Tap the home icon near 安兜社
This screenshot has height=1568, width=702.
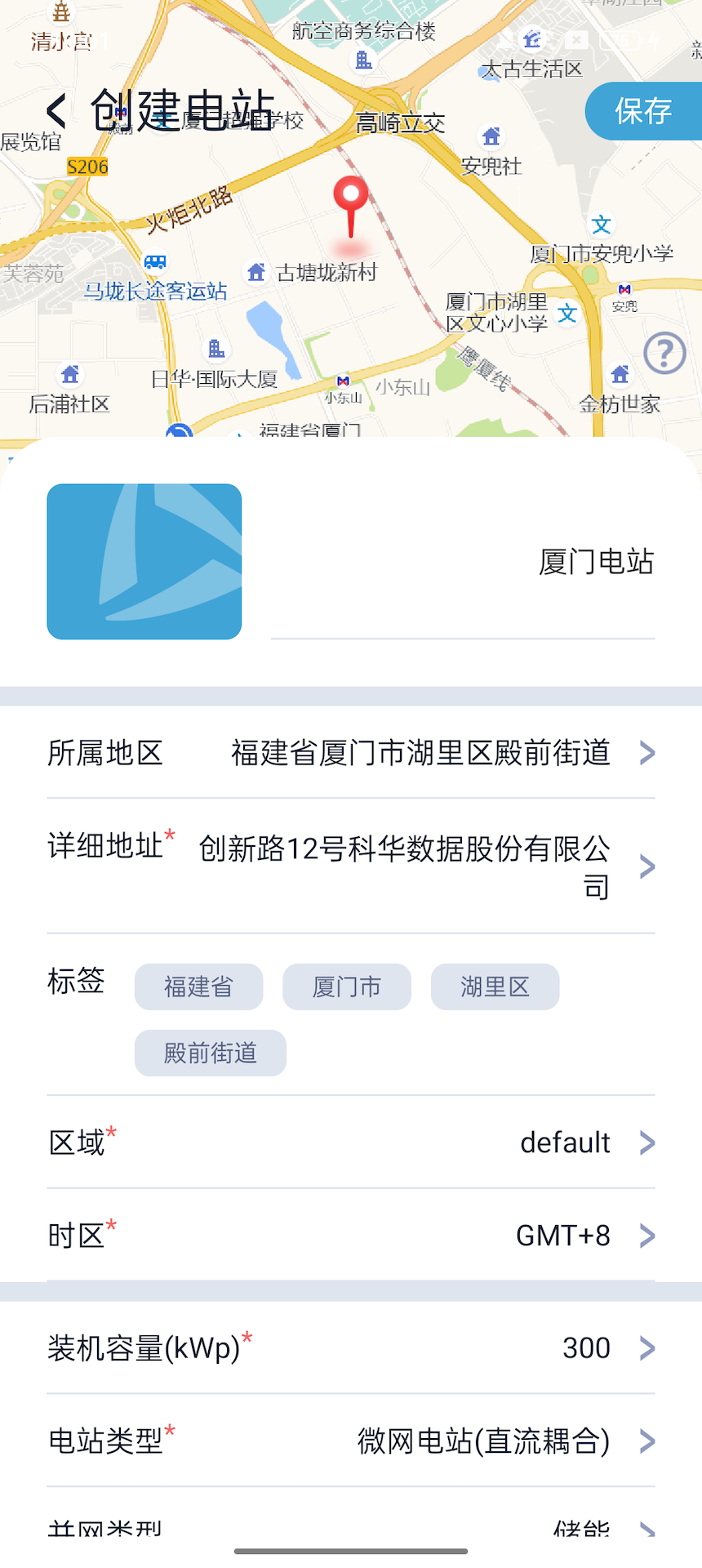[x=490, y=136]
